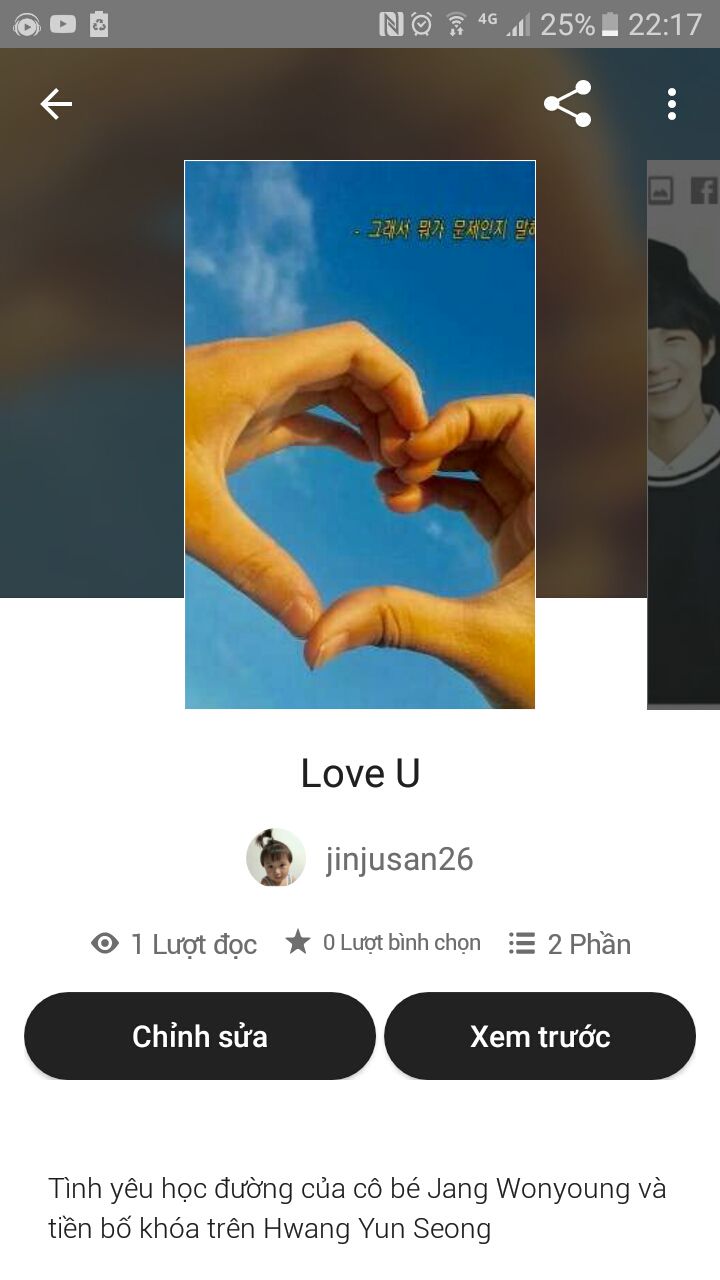Open the three-dot overflow menu

coord(672,104)
